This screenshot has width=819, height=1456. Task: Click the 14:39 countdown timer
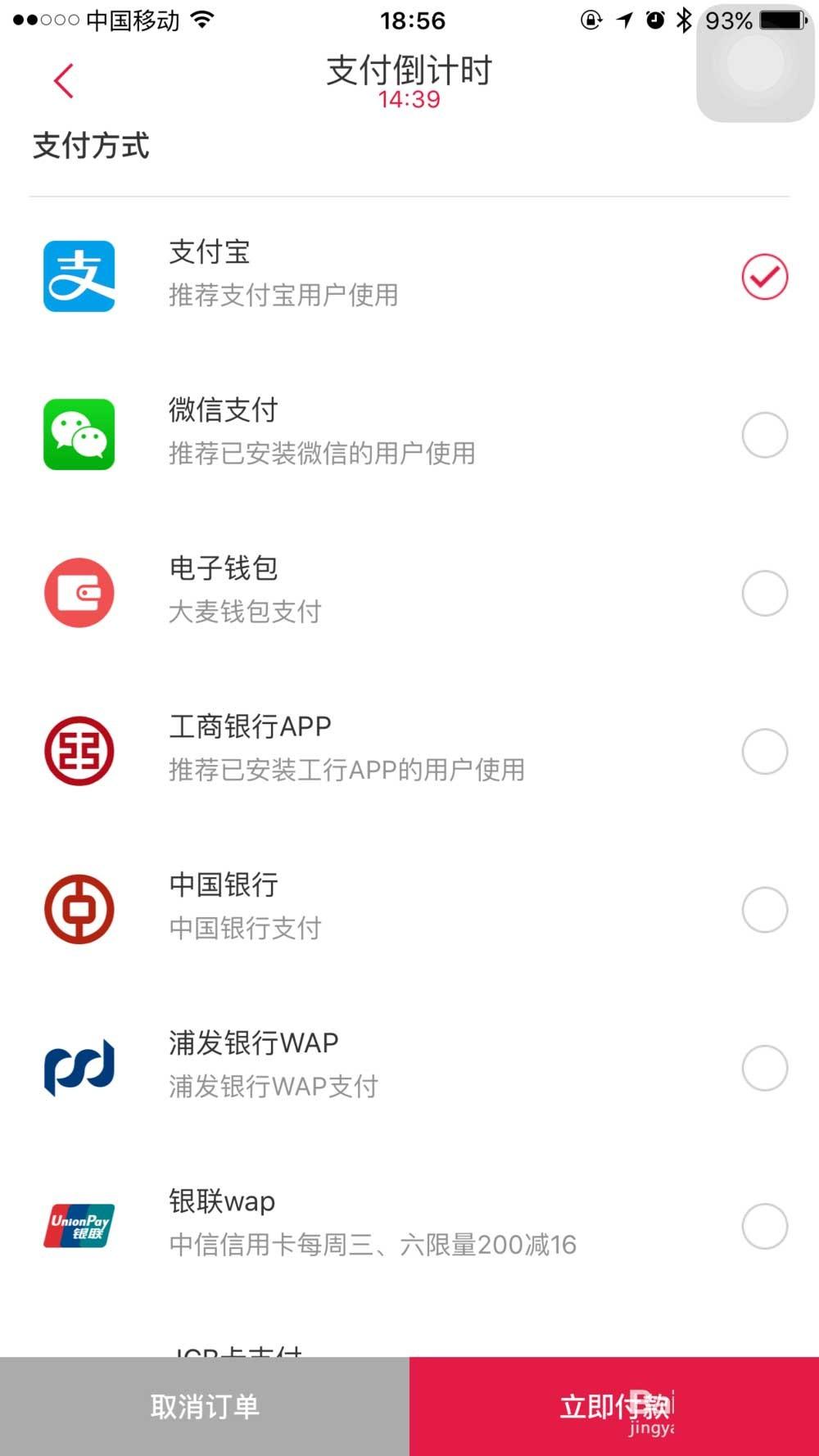[409, 99]
